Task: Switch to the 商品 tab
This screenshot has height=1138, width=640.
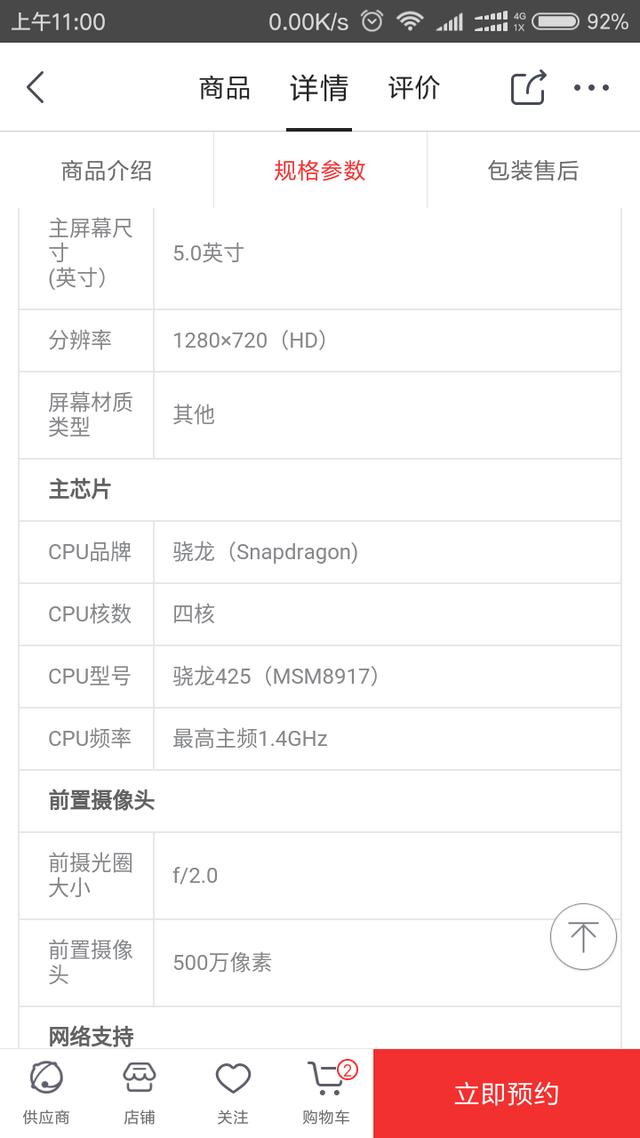Action: click(224, 88)
